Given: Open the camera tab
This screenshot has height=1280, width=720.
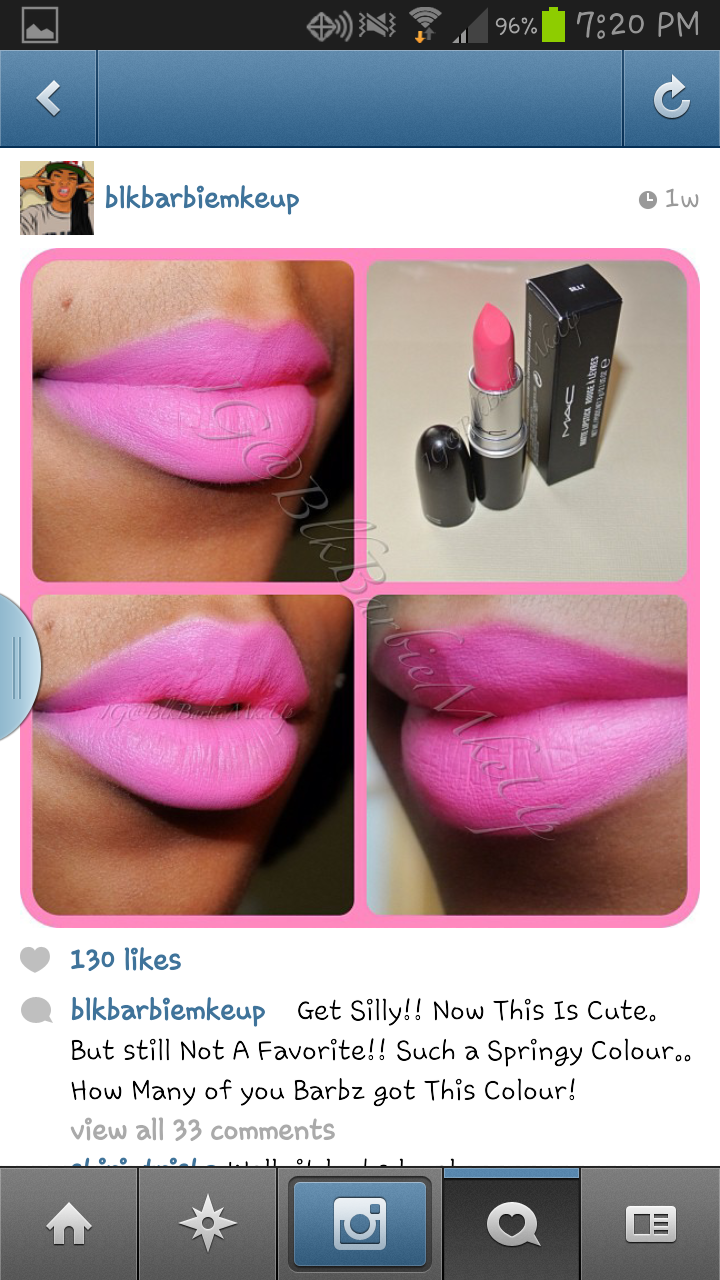Looking at the screenshot, I should [x=360, y=1224].
